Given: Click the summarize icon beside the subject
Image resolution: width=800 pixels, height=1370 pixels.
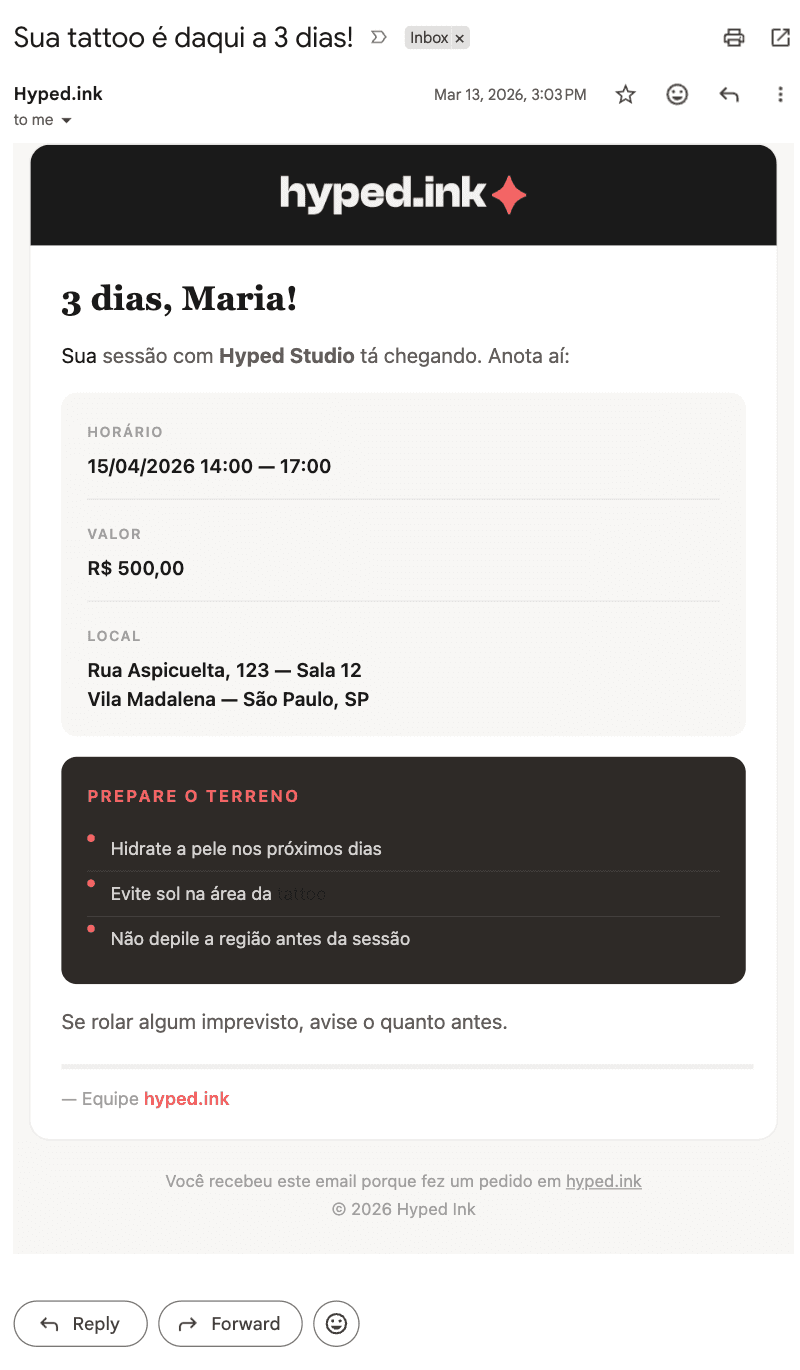Looking at the screenshot, I should pyautogui.click(x=378, y=36).
